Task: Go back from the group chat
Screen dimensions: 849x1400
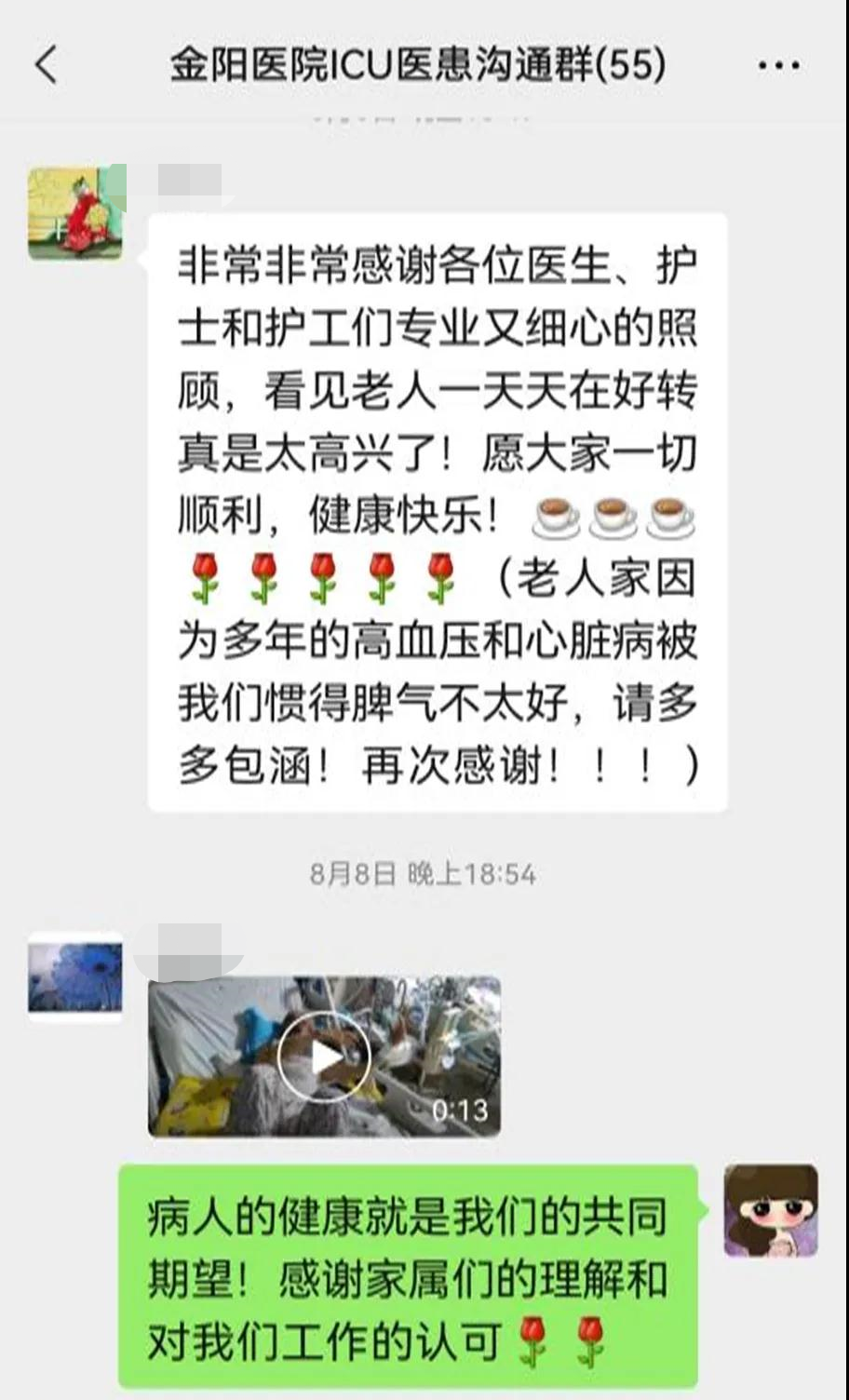Action: click(x=46, y=65)
